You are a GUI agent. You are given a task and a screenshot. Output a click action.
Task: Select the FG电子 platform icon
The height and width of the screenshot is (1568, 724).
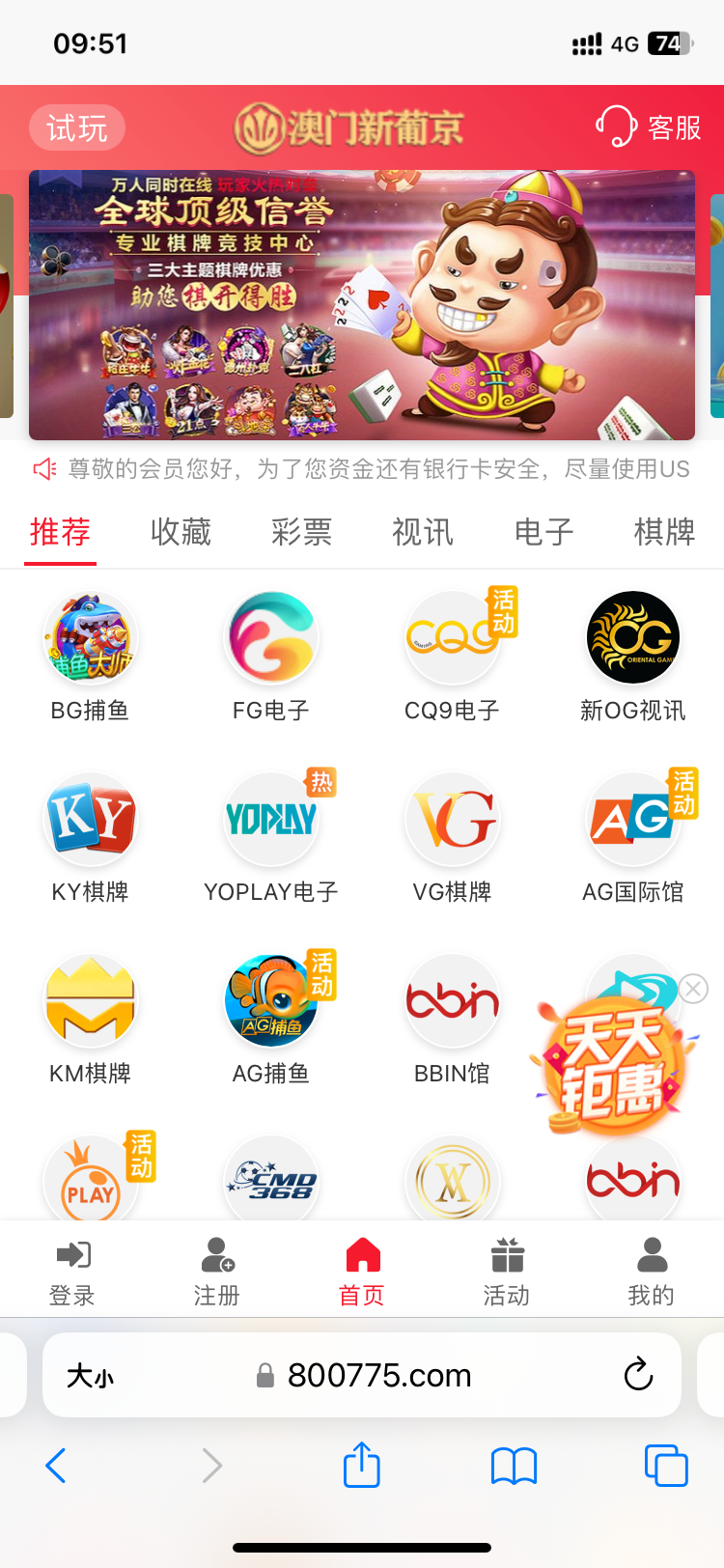click(271, 637)
